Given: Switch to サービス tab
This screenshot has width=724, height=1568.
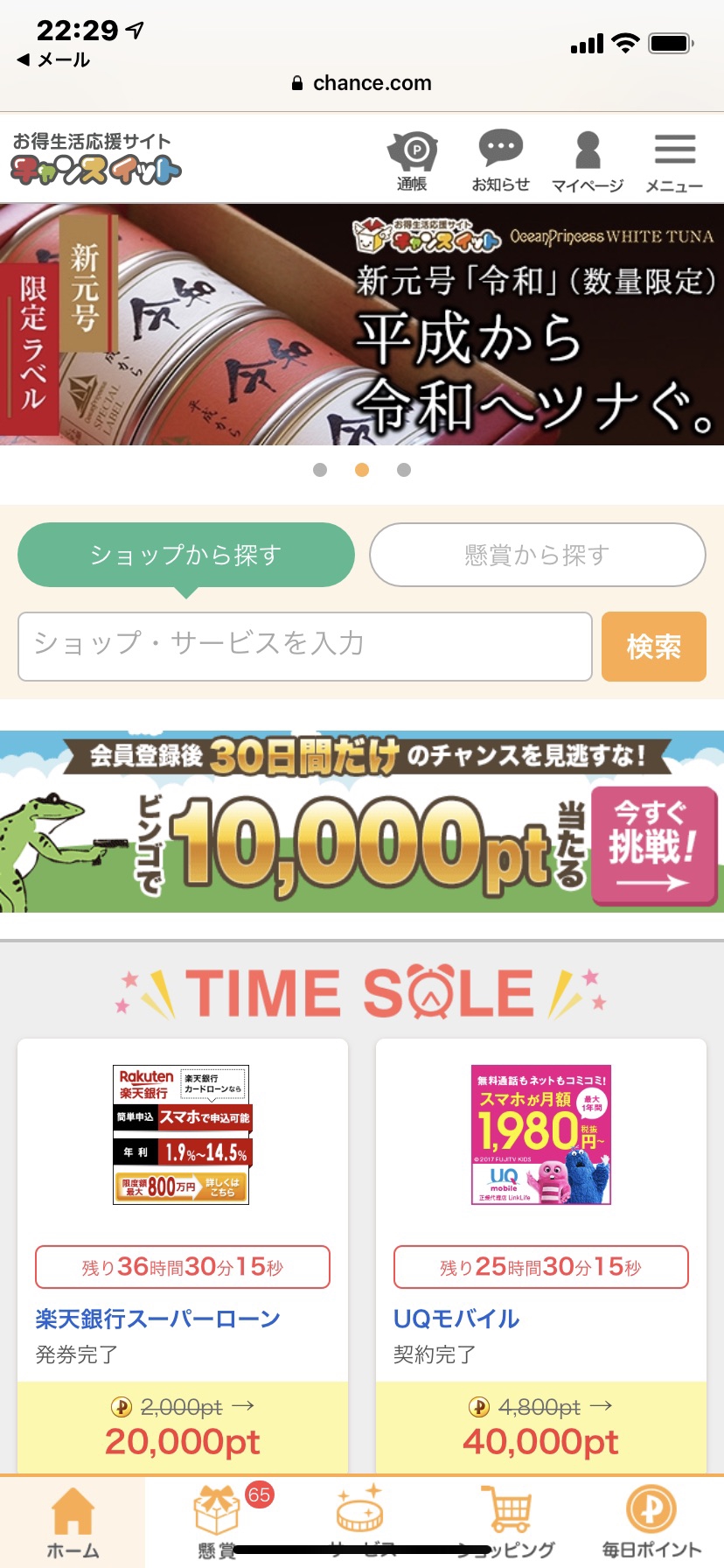Looking at the screenshot, I should coord(362,1522).
